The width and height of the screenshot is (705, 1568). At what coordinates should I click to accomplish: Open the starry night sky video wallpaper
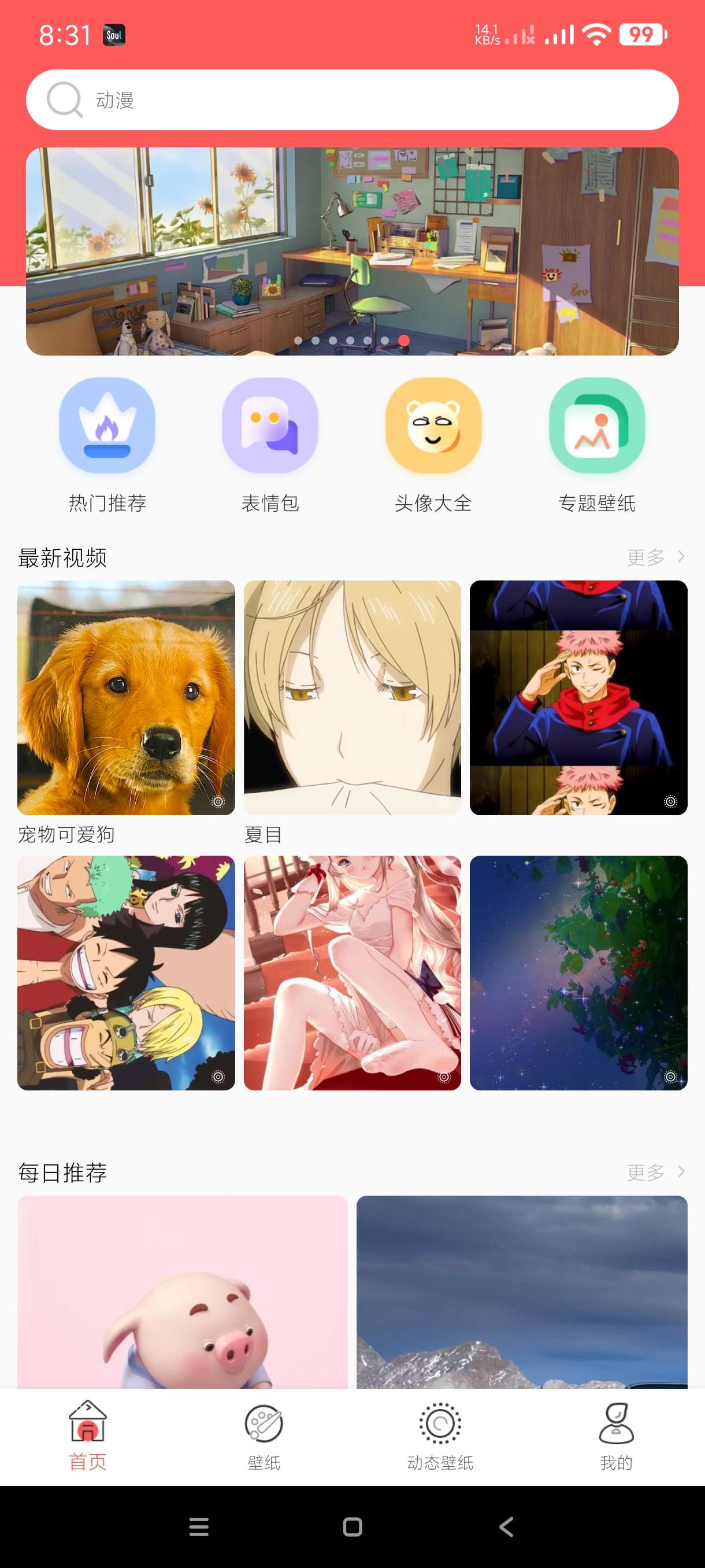578,972
